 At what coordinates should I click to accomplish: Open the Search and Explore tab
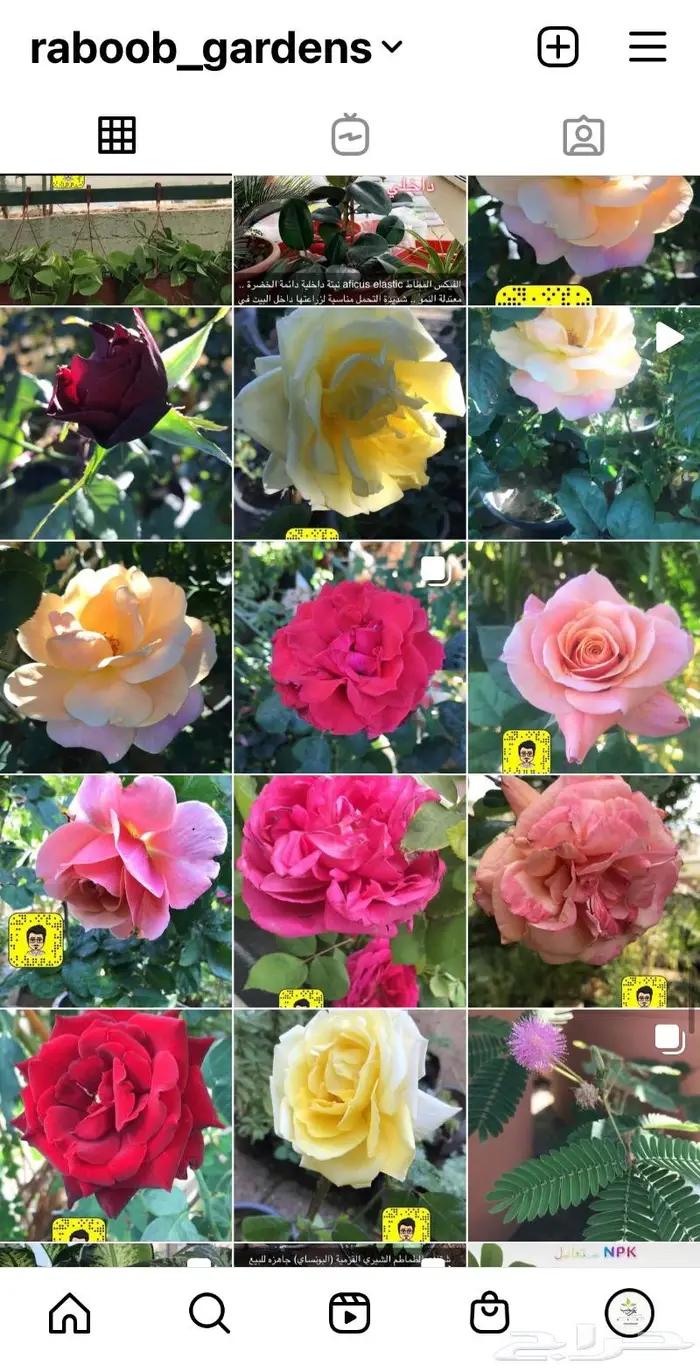click(209, 1313)
